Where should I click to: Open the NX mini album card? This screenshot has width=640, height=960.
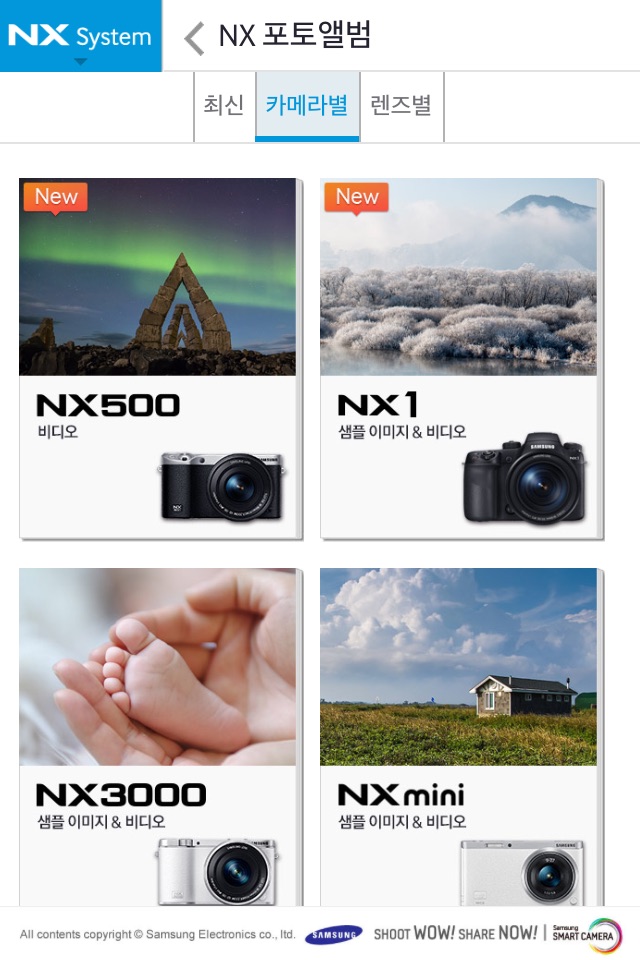pos(459,736)
